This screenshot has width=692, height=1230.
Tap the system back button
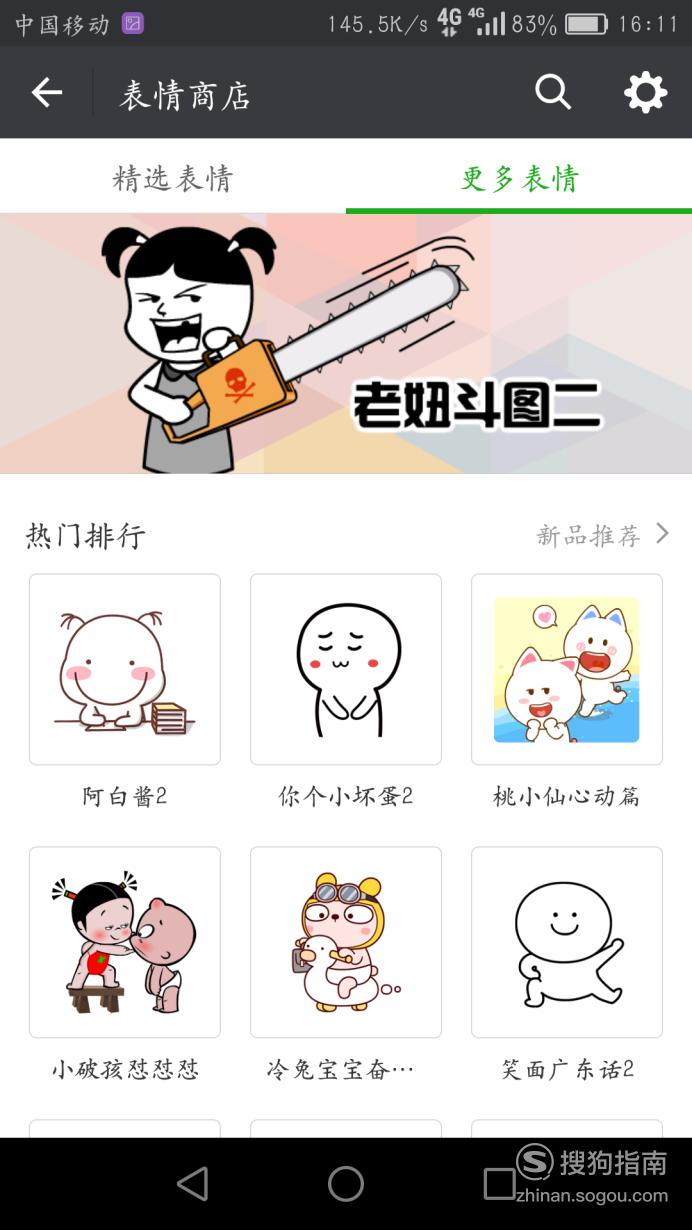click(192, 1184)
